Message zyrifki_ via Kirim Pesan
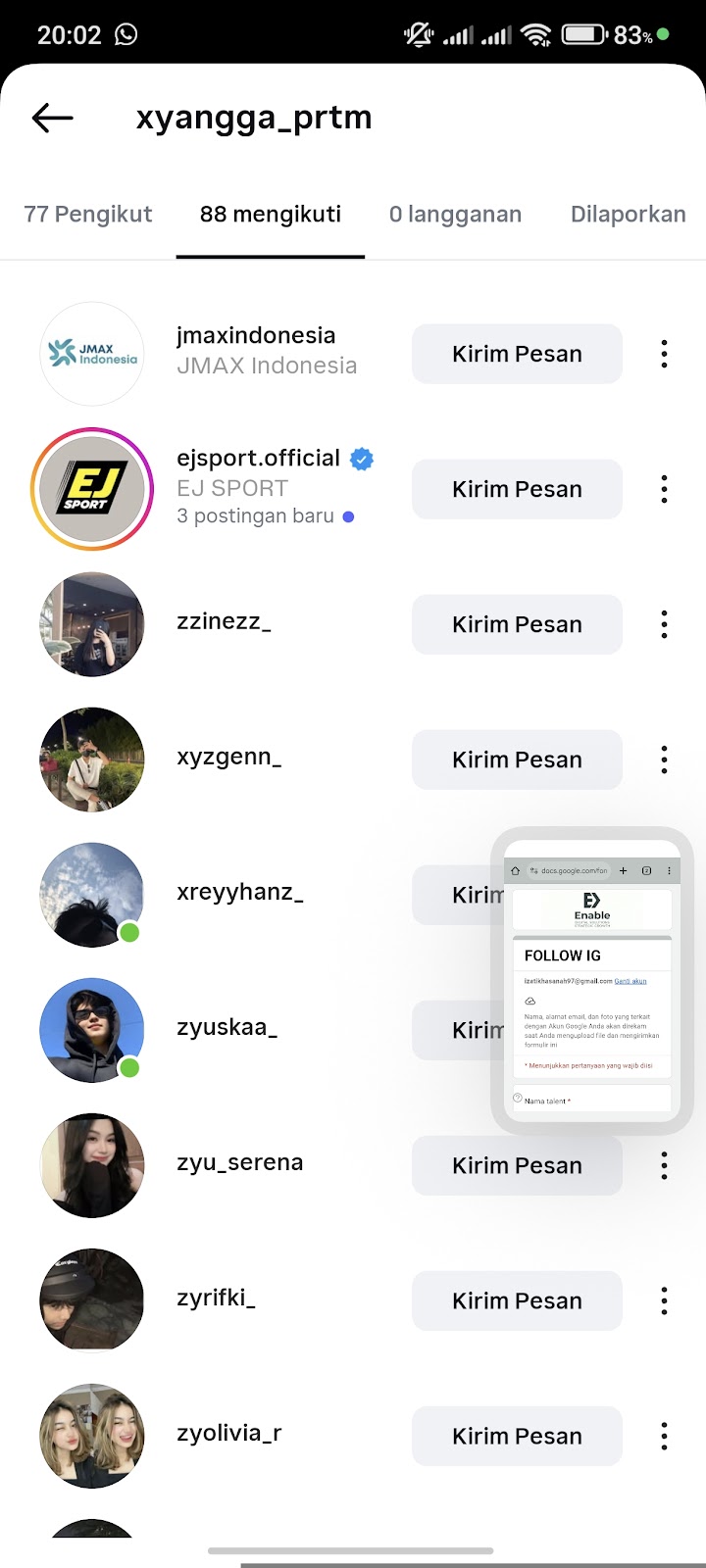Viewport: 706px width, 1568px height. [517, 1300]
